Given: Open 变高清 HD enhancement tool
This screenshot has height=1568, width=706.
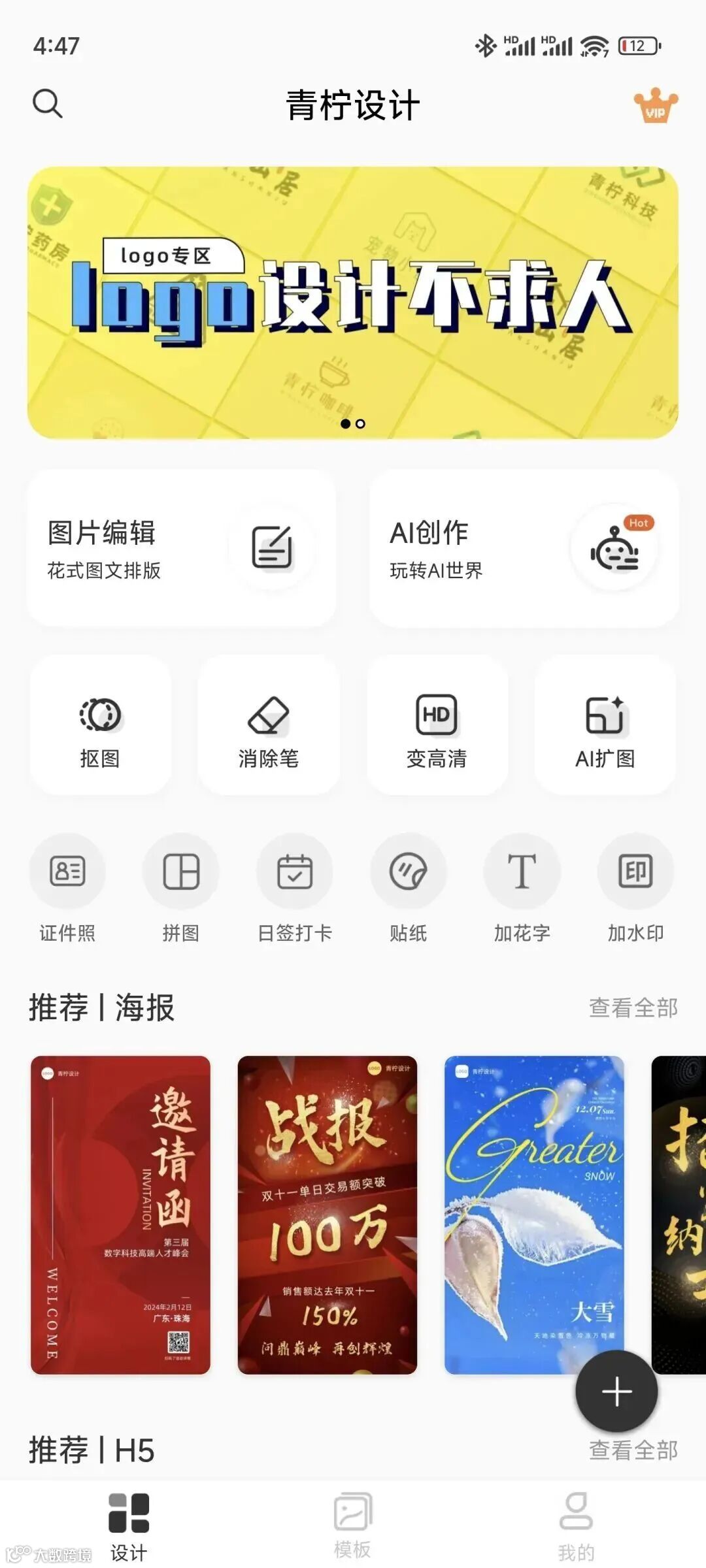Looking at the screenshot, I should pos(437,725).
